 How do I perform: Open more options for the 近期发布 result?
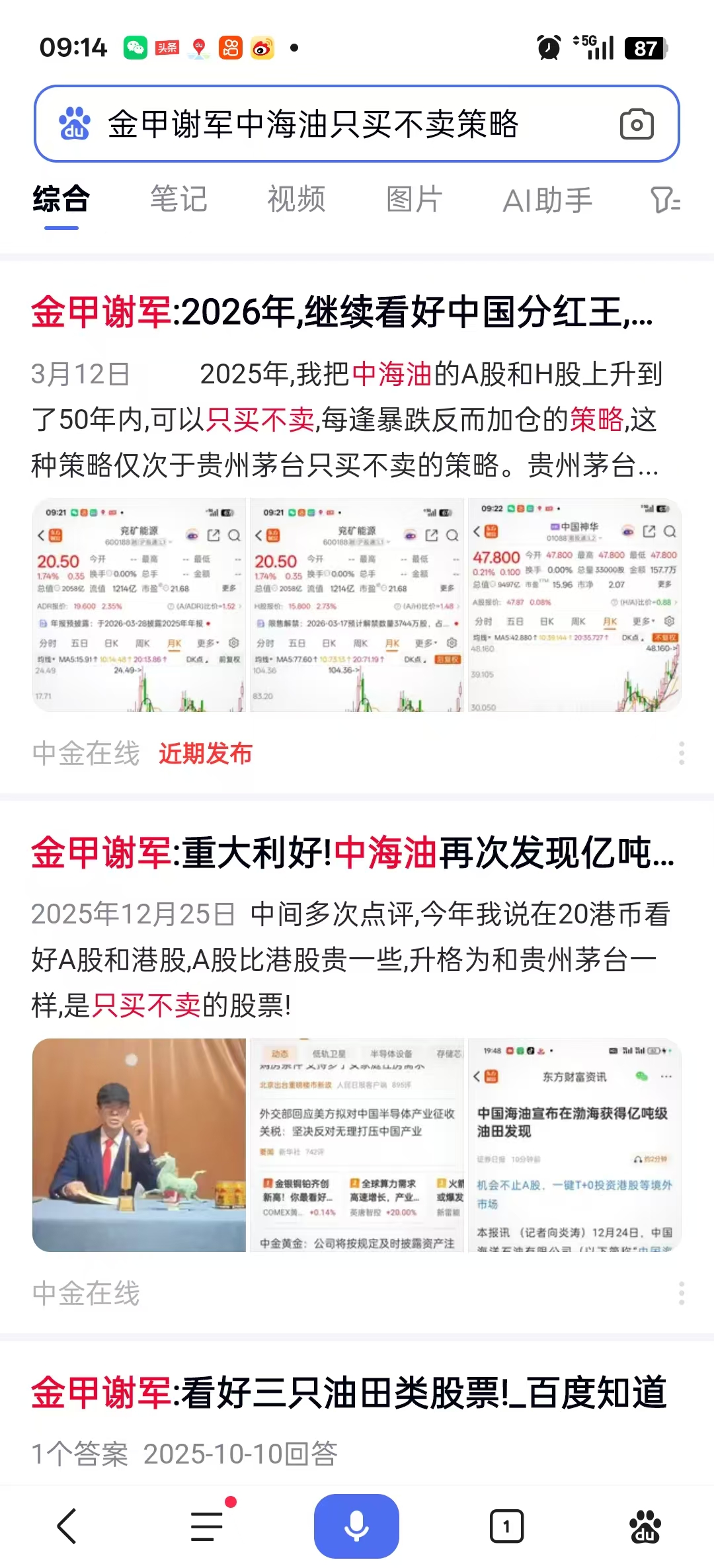click(682, 753)
